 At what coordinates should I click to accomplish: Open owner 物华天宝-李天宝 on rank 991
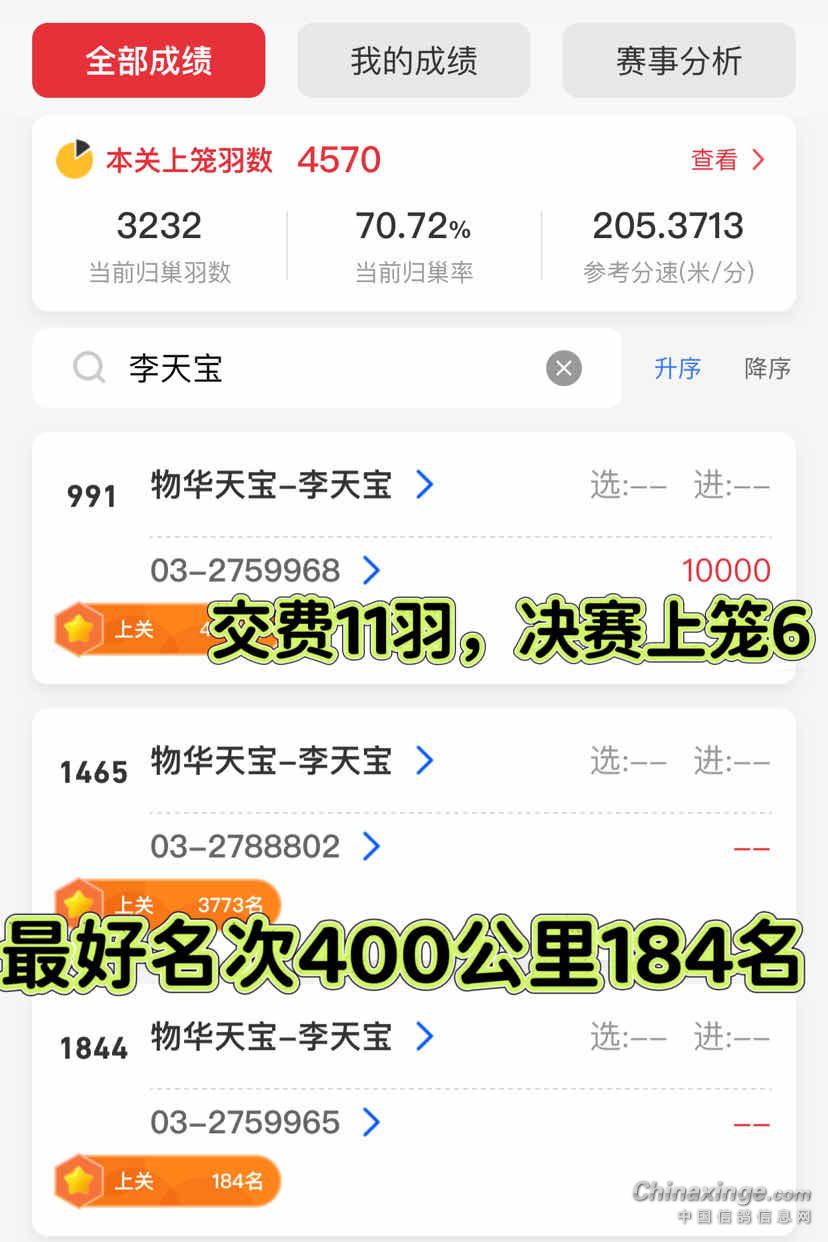tap(291, 485)
